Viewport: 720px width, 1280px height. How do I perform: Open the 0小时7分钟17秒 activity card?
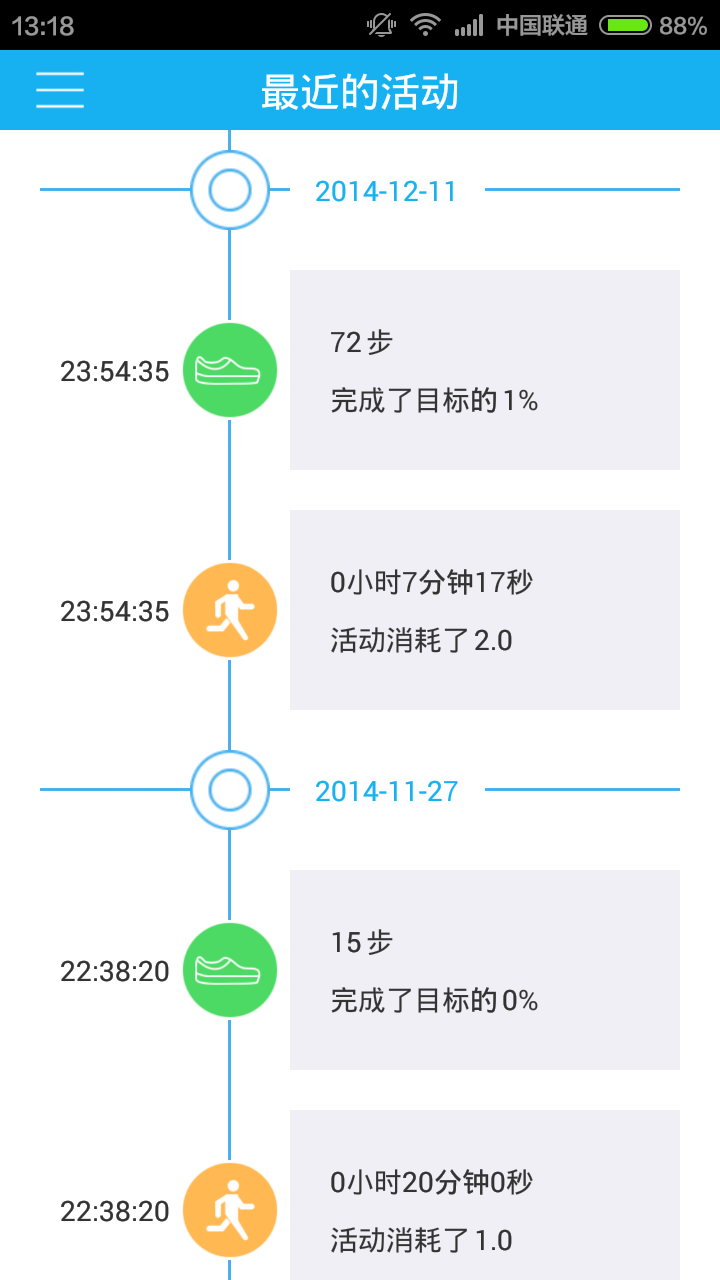(484, 610)
